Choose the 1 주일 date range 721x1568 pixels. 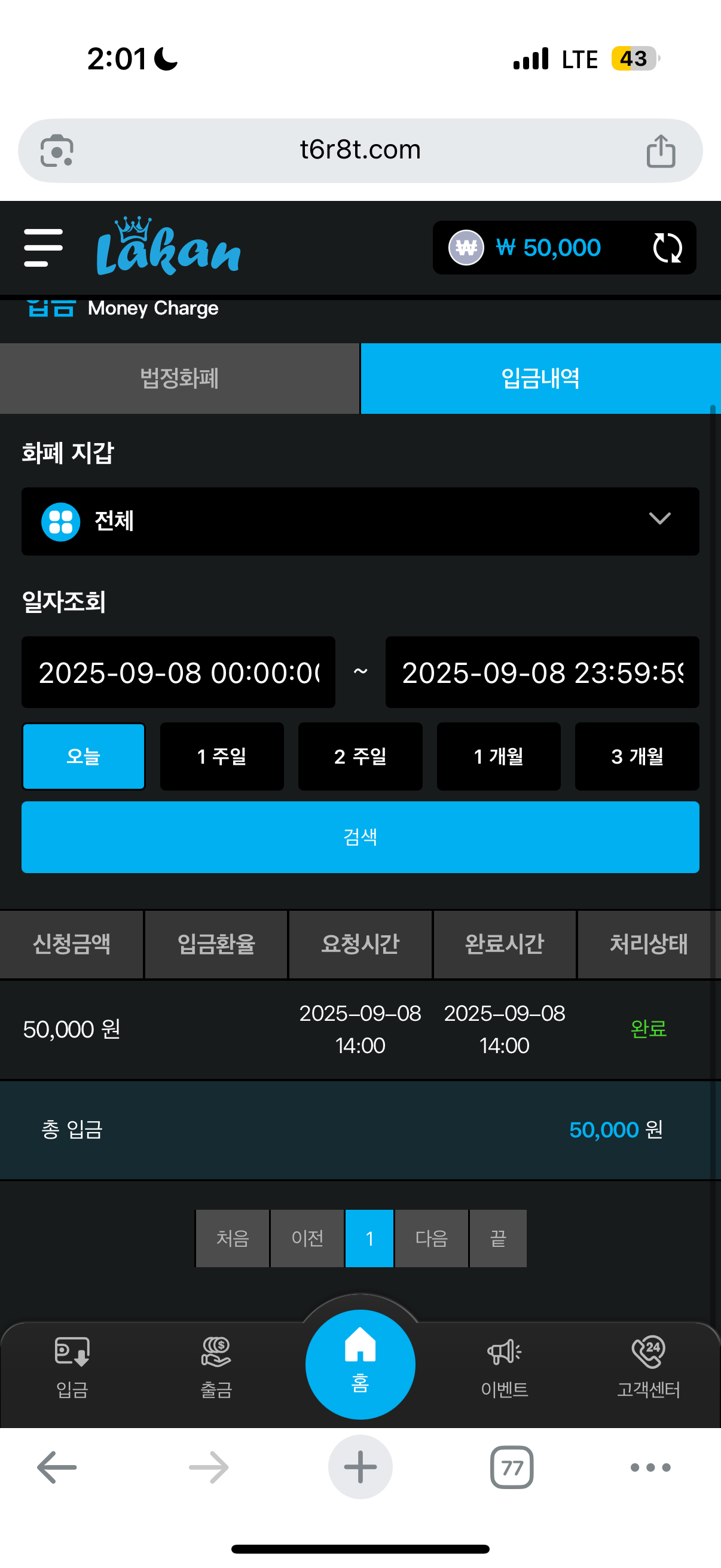(221, 756)
